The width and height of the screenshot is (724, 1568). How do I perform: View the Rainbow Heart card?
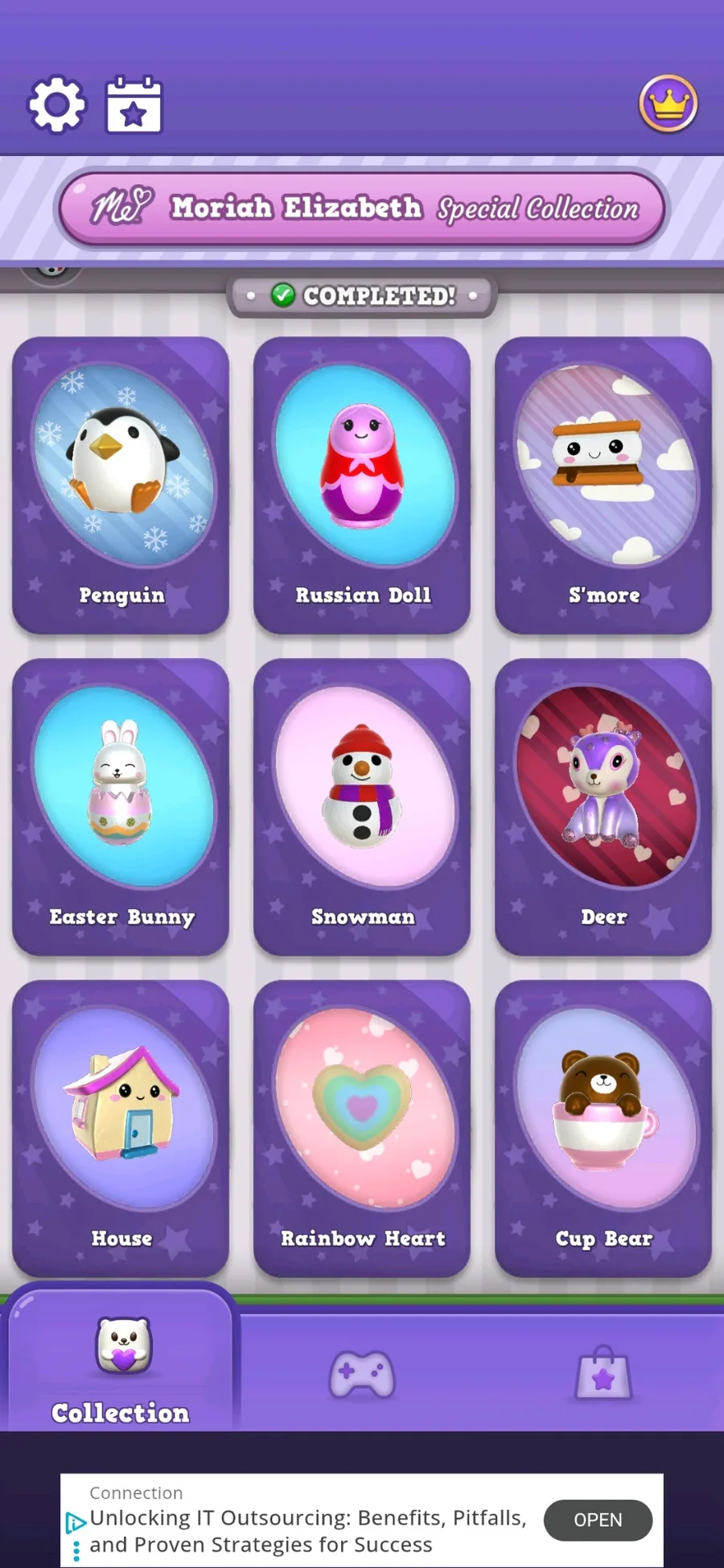[362, 1128]
